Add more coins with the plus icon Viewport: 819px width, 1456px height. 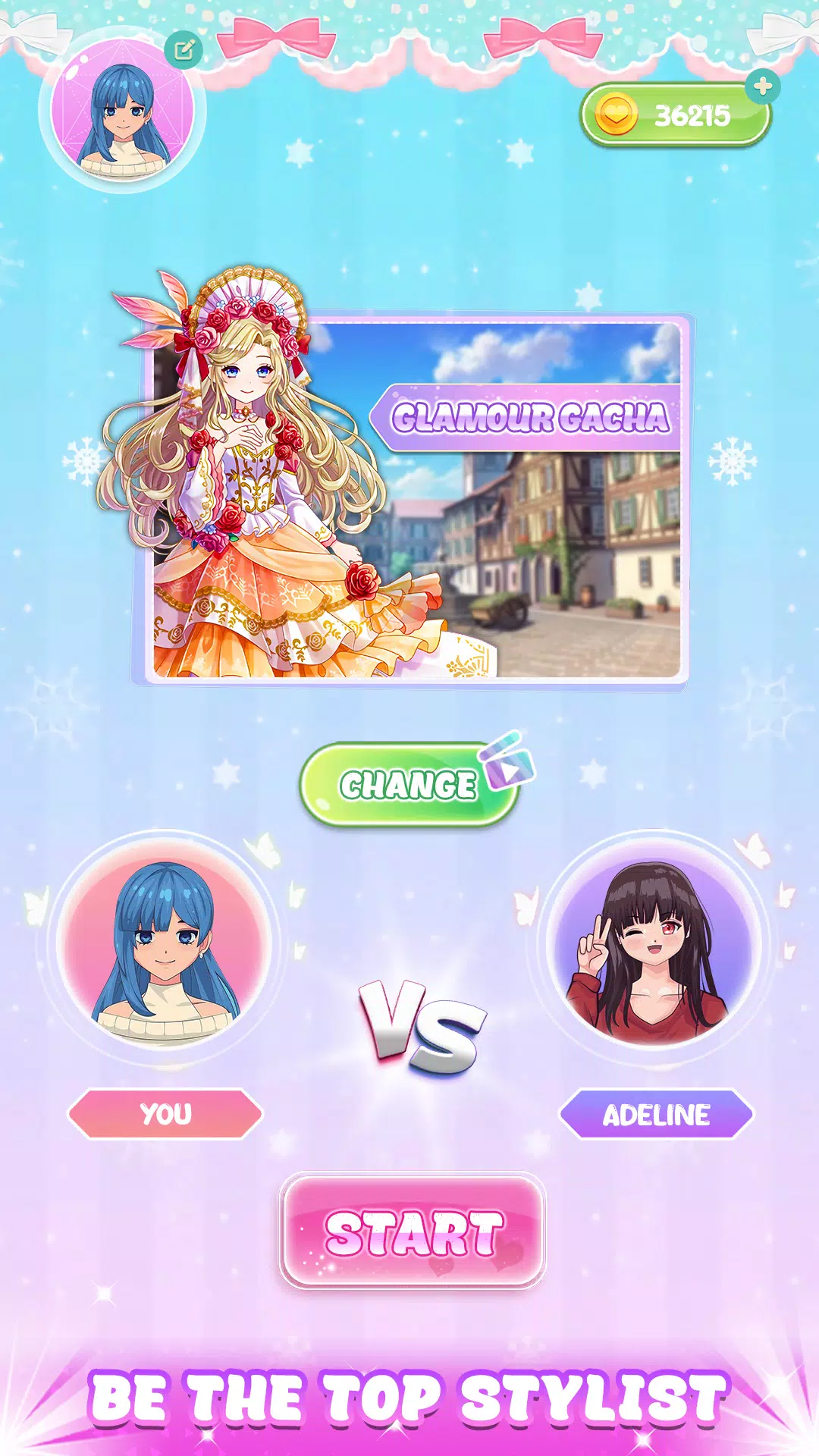coord(763,86)
